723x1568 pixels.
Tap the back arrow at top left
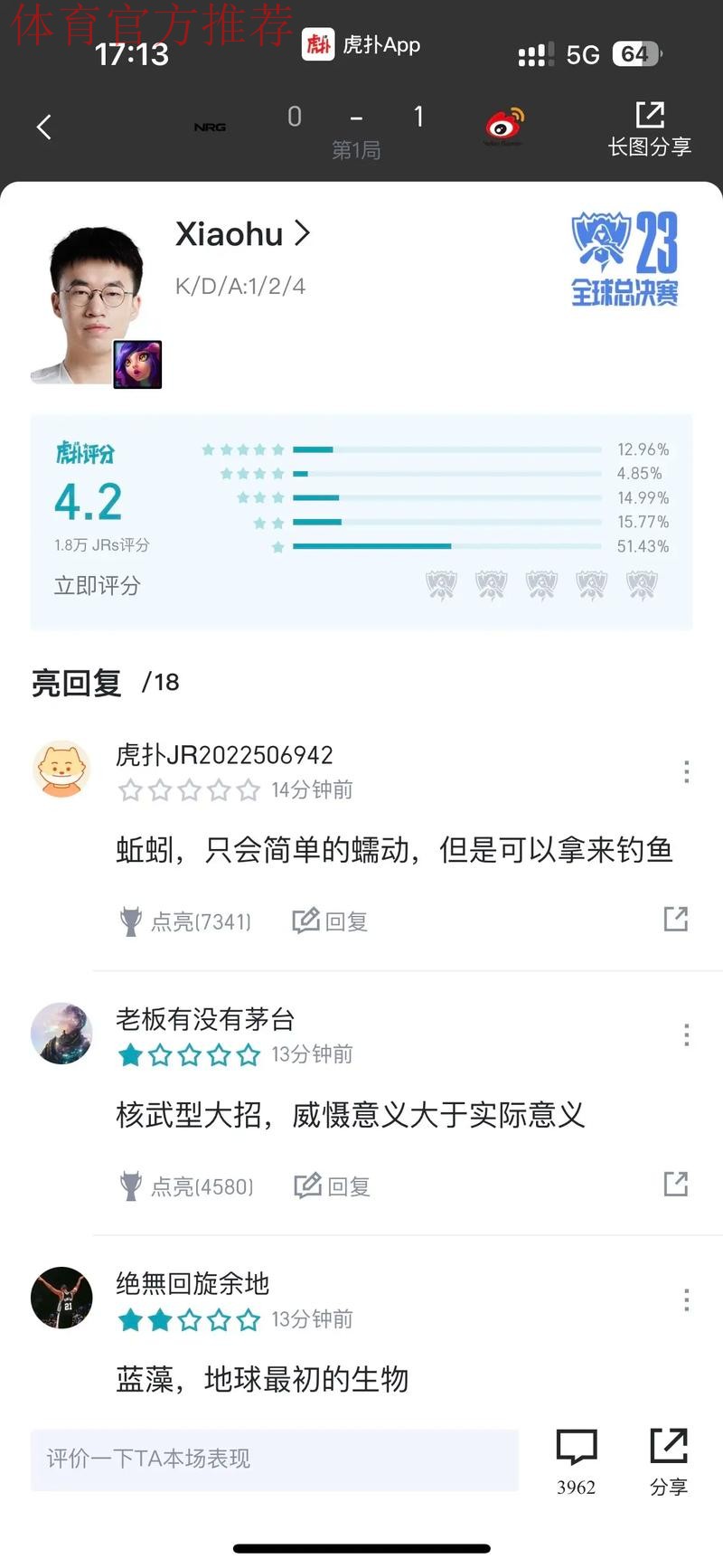pyautogui.click(x=44, y=127)
